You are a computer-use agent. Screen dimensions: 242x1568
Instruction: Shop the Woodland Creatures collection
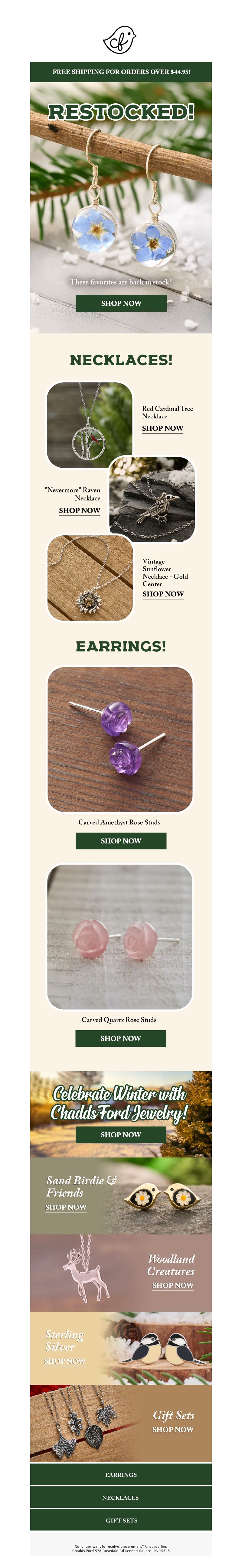coord(172,1286)
